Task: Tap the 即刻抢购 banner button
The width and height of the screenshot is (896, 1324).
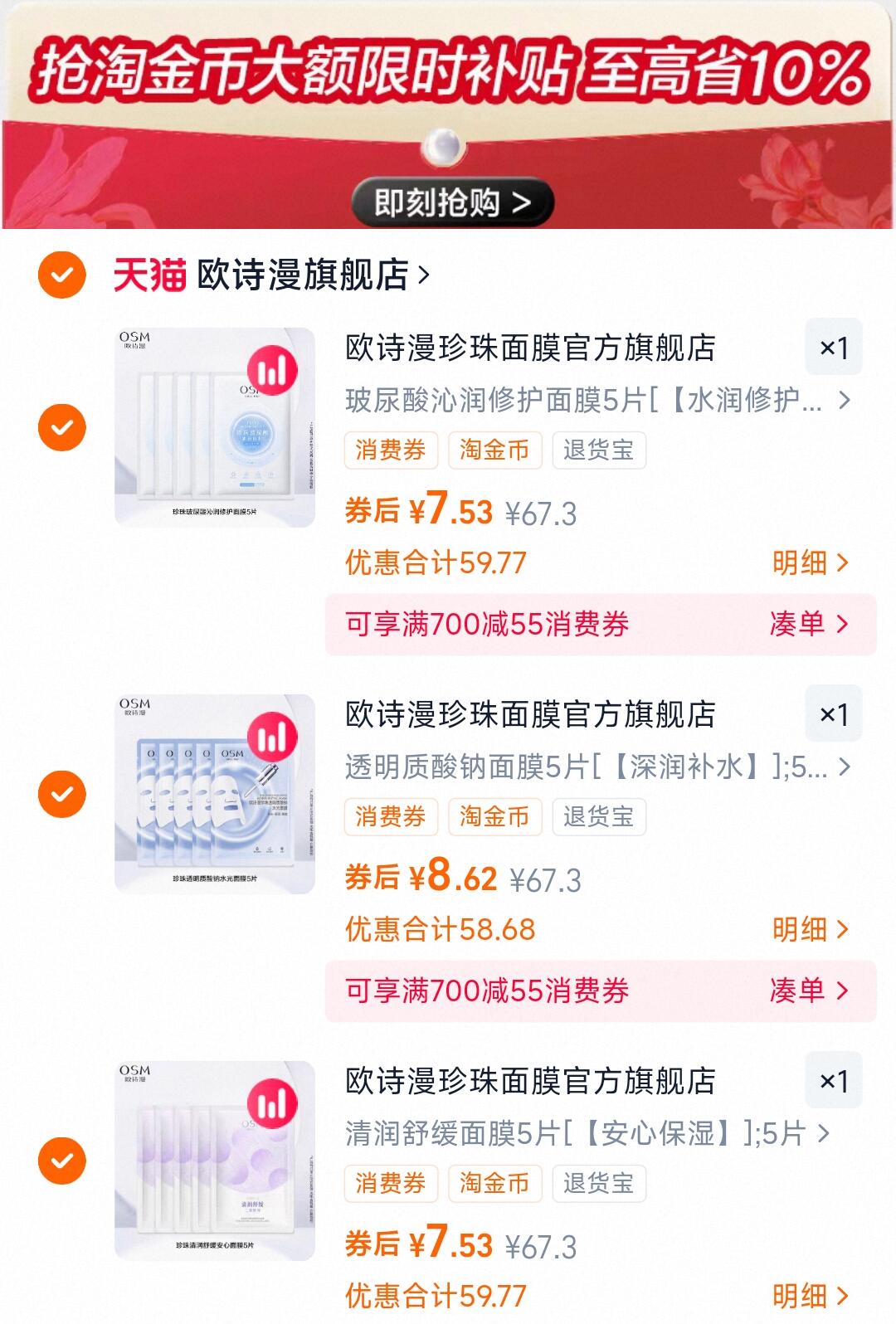Action: tap(452, 202)
